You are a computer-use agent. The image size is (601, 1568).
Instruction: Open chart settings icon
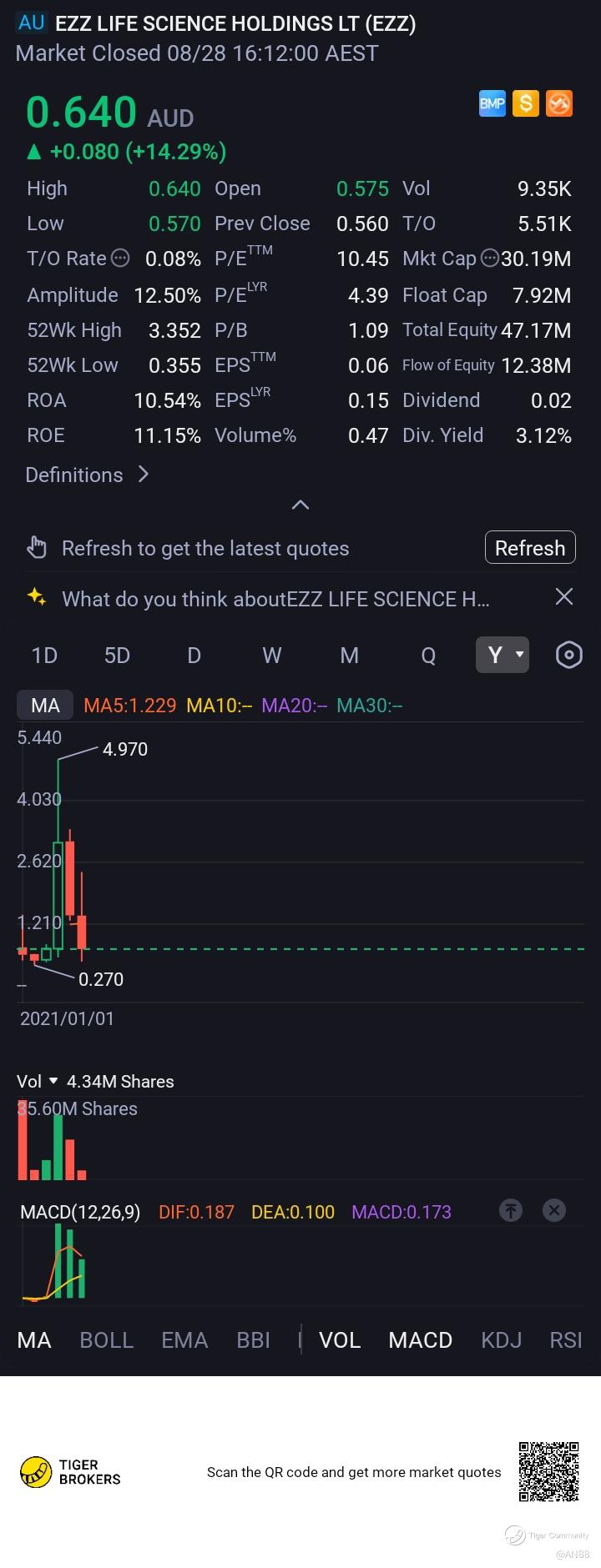[569, 656]
